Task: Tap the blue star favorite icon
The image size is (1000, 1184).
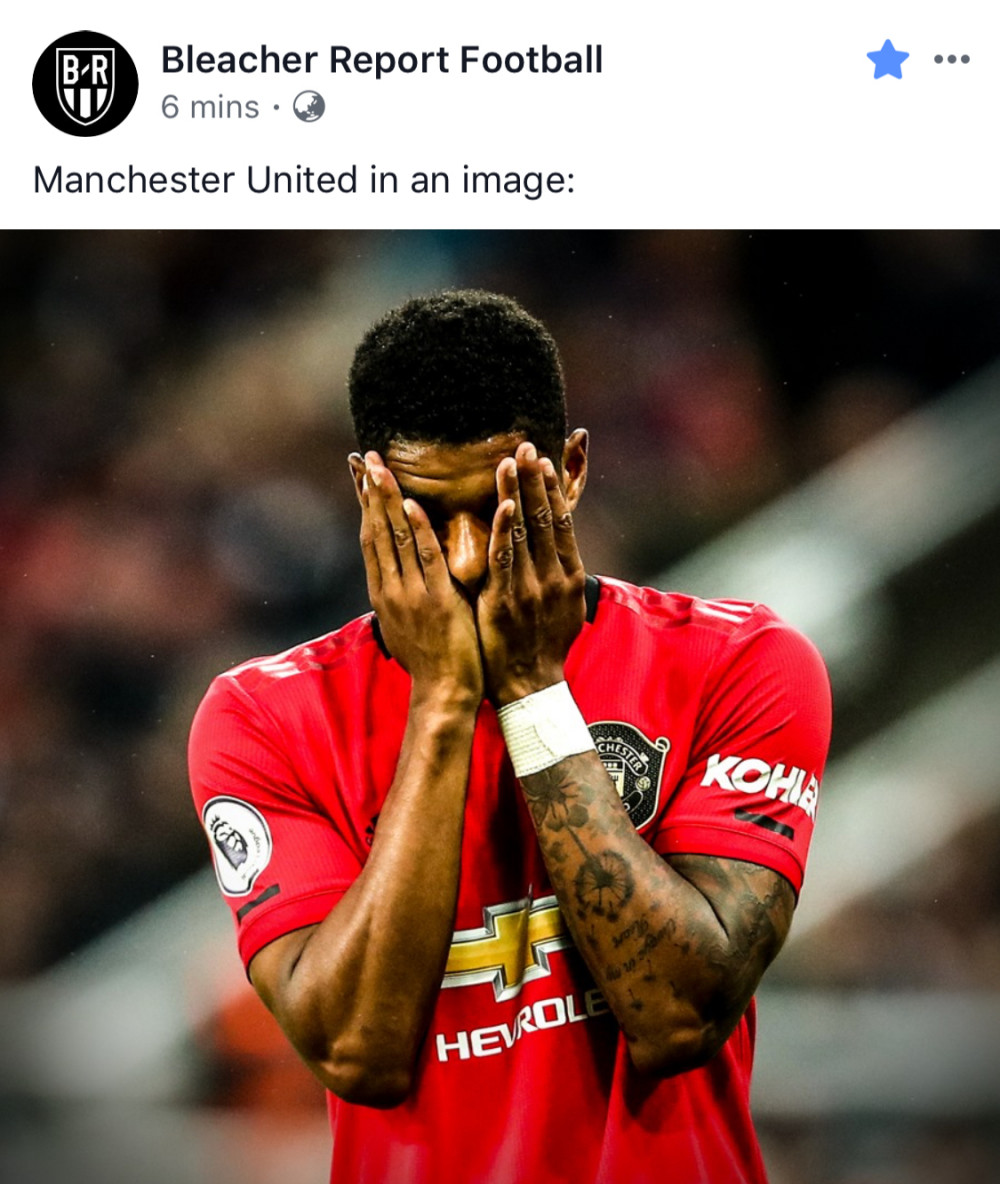Action: click(887, 61)
